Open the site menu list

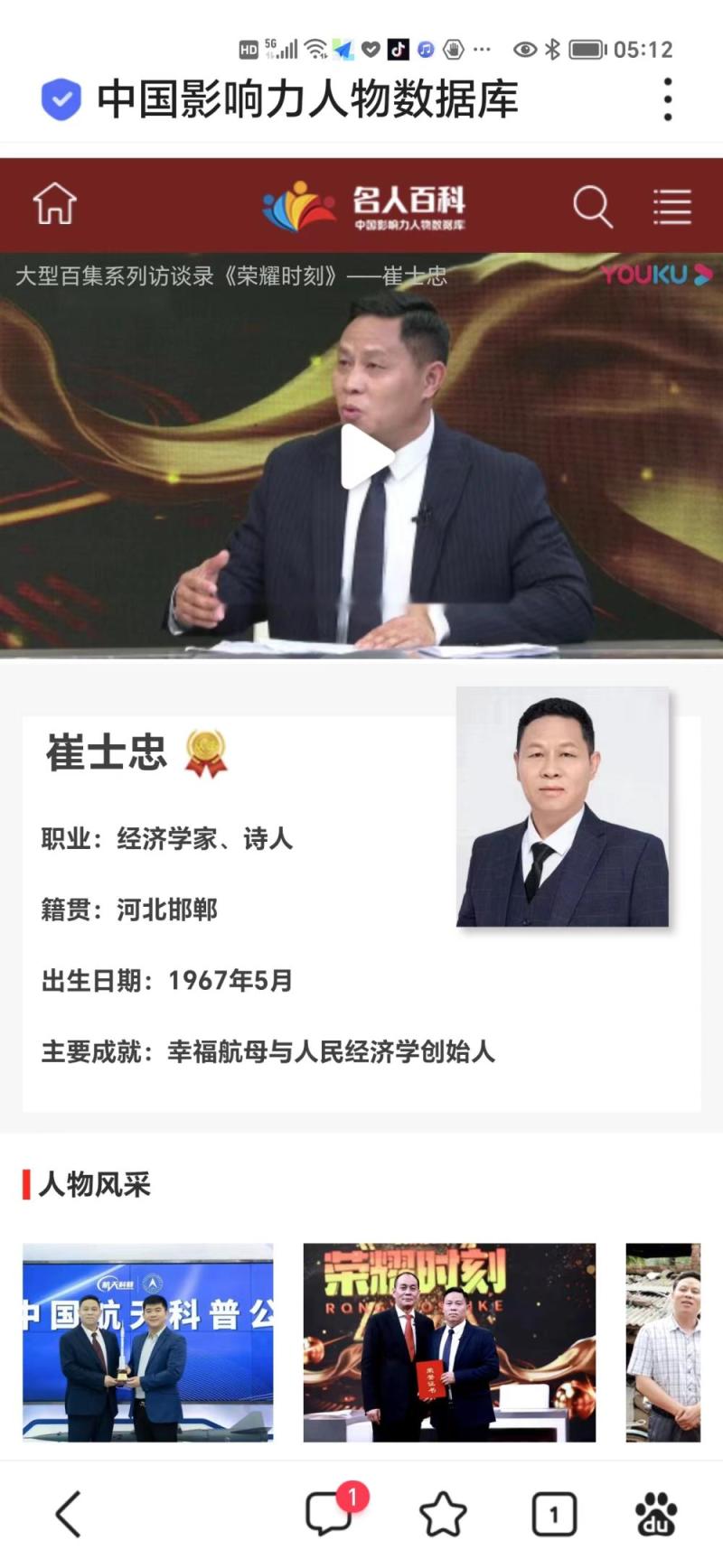671,207
